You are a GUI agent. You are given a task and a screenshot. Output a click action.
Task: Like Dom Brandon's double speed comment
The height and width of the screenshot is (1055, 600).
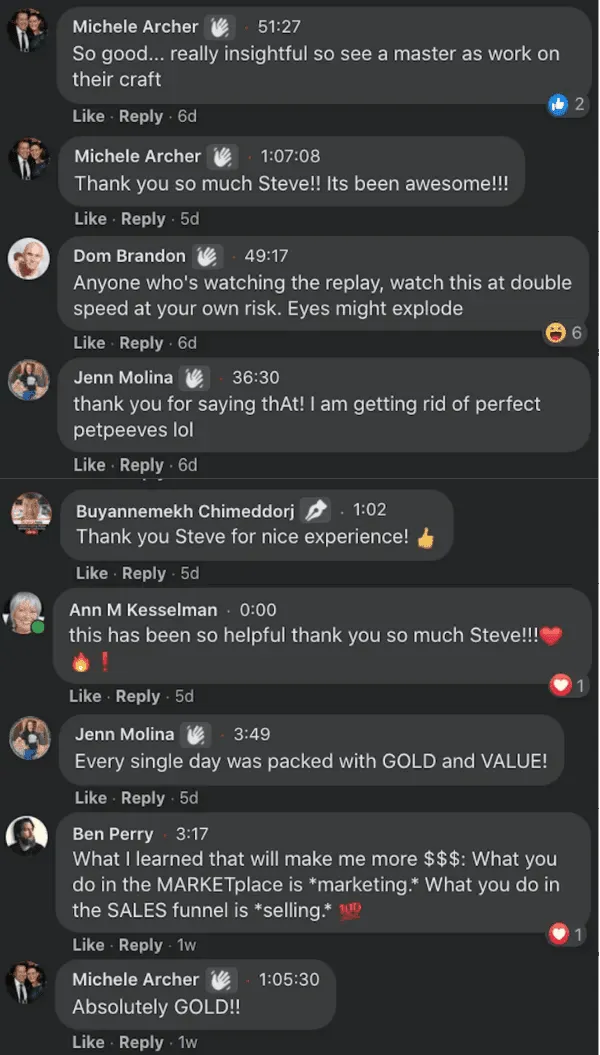[89, 342]
